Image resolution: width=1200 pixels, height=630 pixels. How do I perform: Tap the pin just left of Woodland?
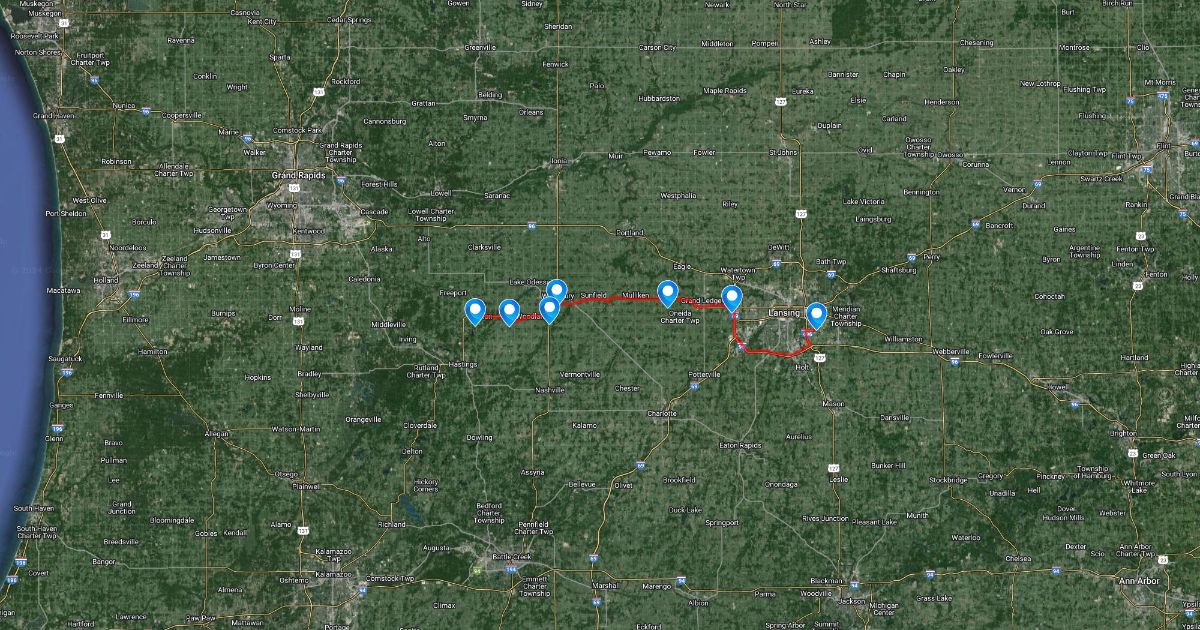pos(509,312)
